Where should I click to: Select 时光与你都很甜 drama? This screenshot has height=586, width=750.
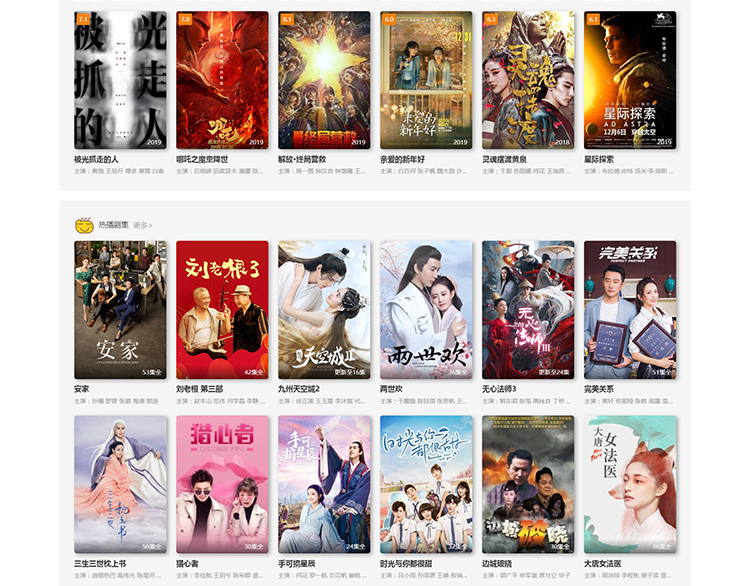(x=426, y=484)
